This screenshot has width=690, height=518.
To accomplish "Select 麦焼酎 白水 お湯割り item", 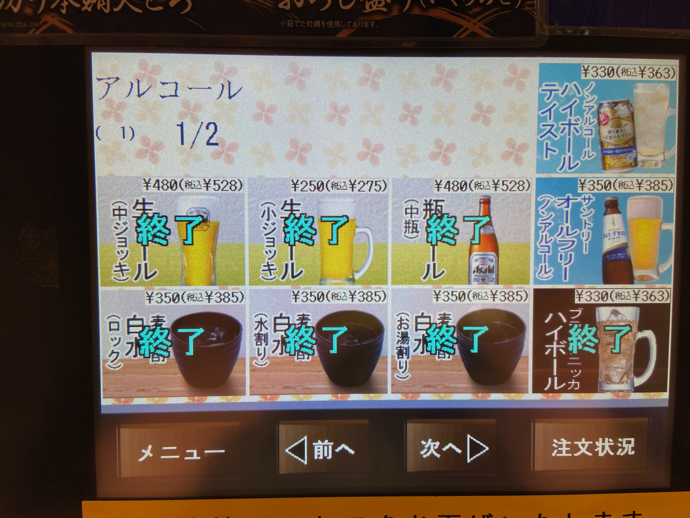I will 461,343.
